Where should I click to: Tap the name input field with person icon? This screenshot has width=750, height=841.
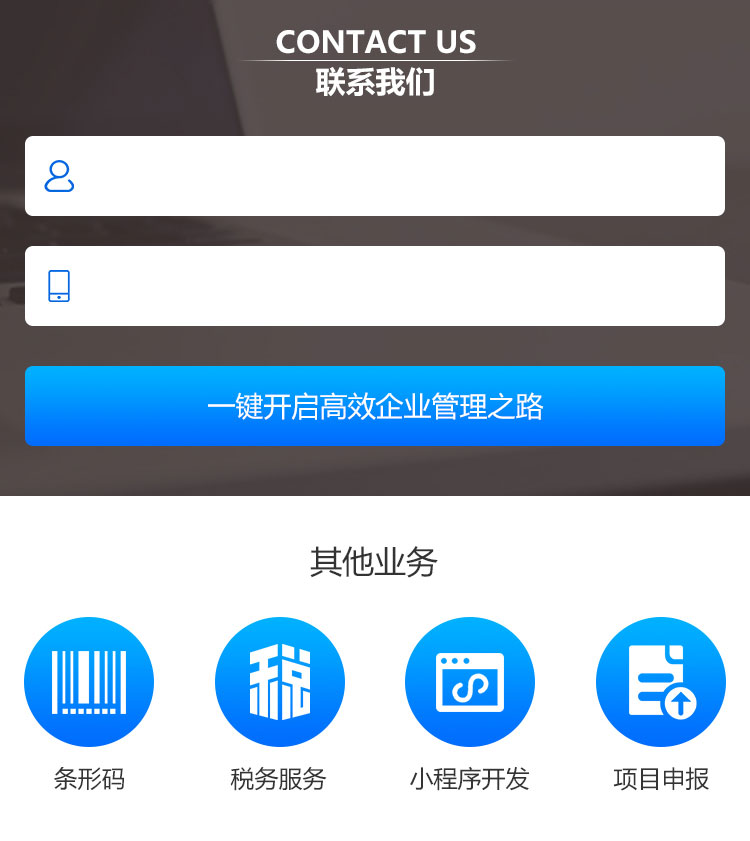coord(400,176)
